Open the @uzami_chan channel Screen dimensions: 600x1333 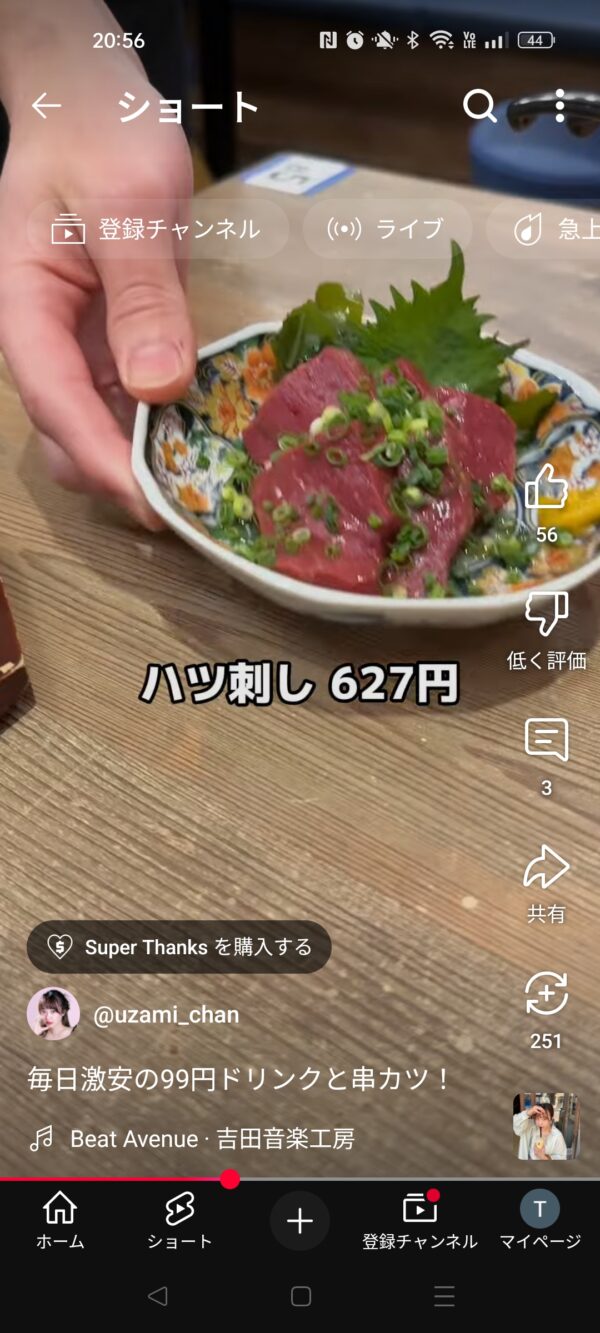(165, 1015)
